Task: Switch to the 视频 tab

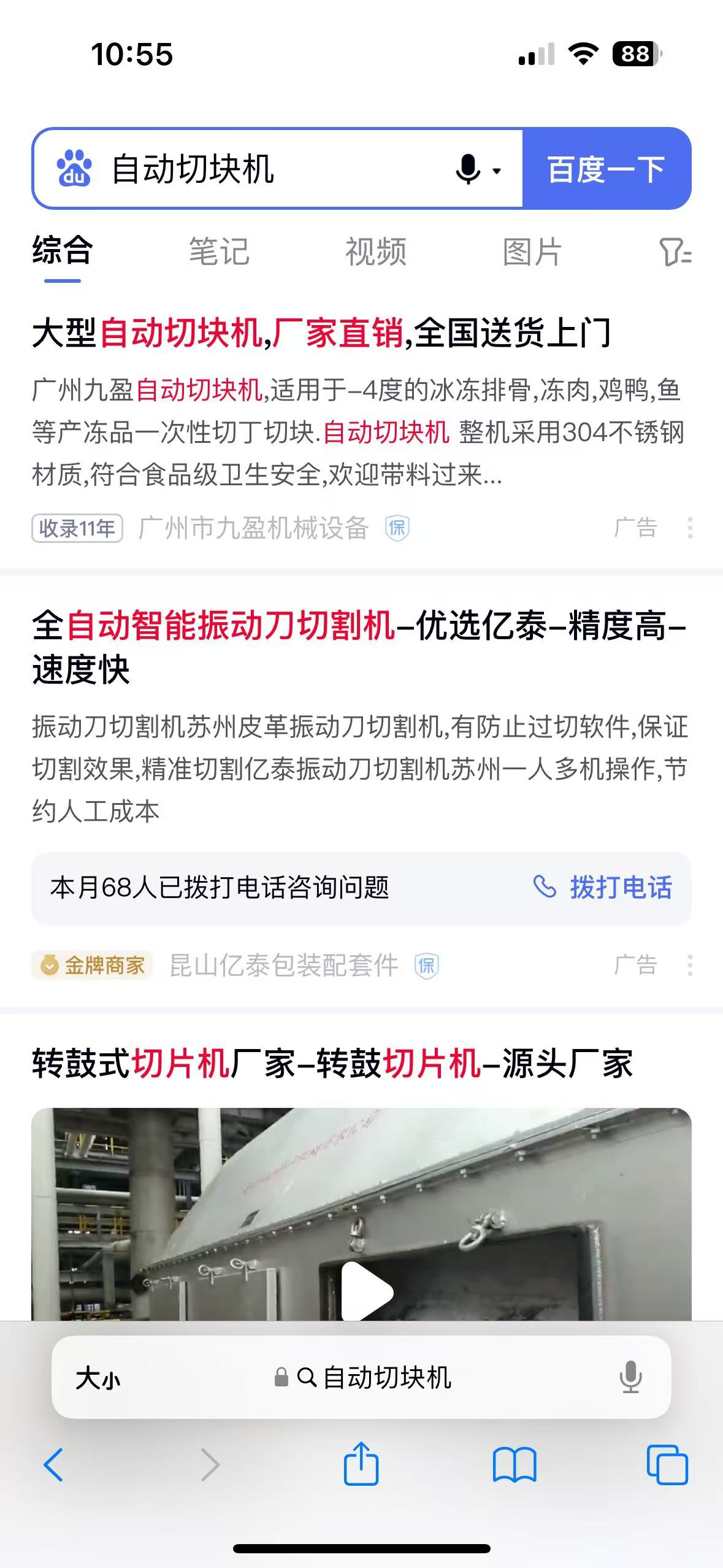Action: click(375, 252)
